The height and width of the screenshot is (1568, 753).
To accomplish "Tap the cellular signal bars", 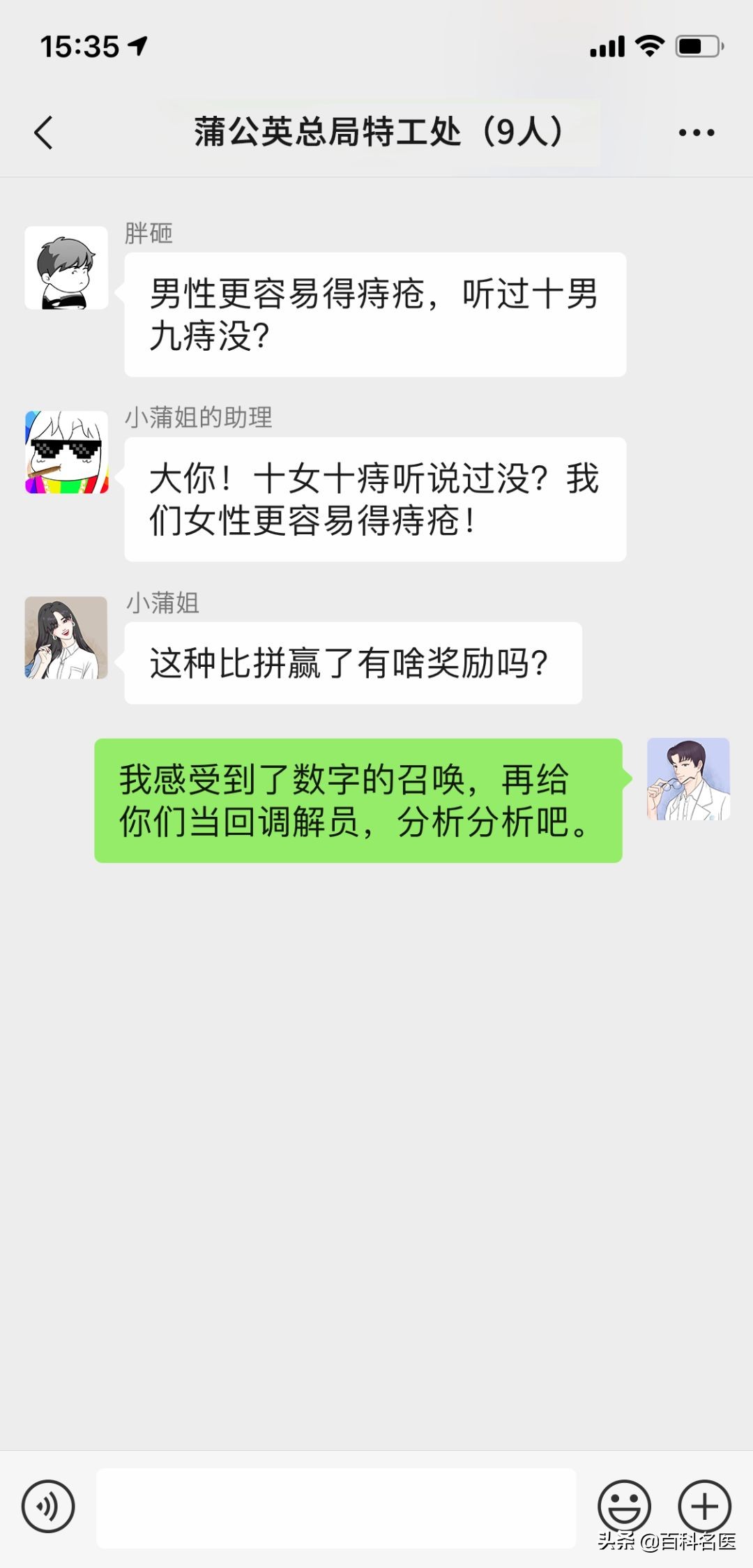I will pyautogui.click(x=607, y=45).
